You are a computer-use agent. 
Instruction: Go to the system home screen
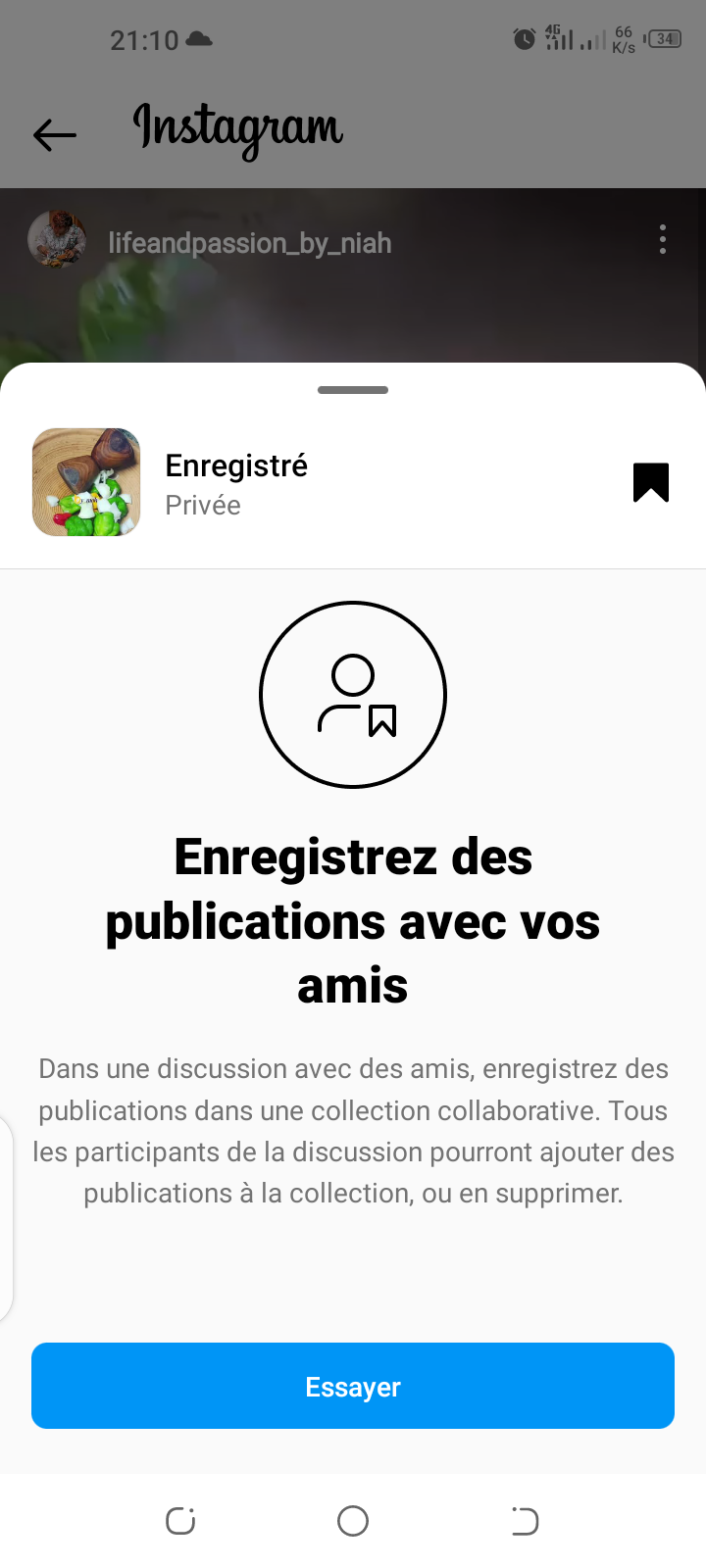tap(353, 1521)
